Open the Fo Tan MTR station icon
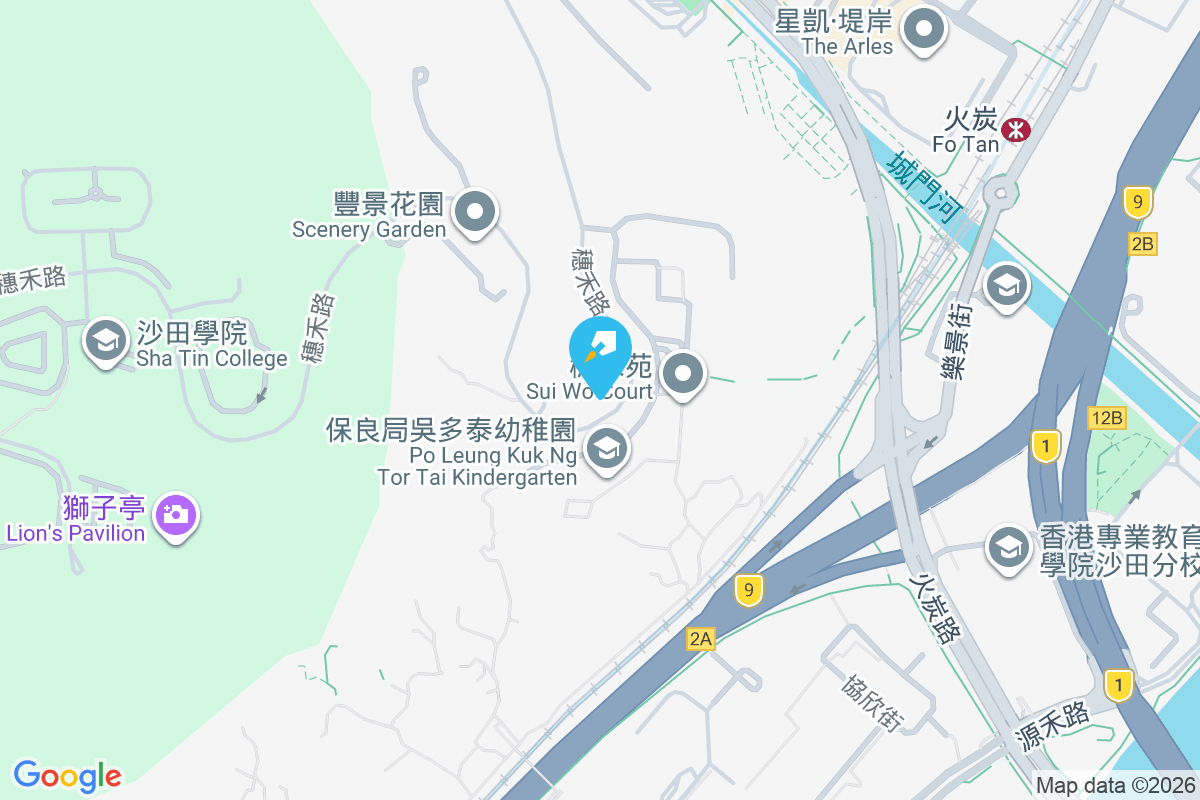Screen dimensions: 1200x800 (x=1016, y=130)
